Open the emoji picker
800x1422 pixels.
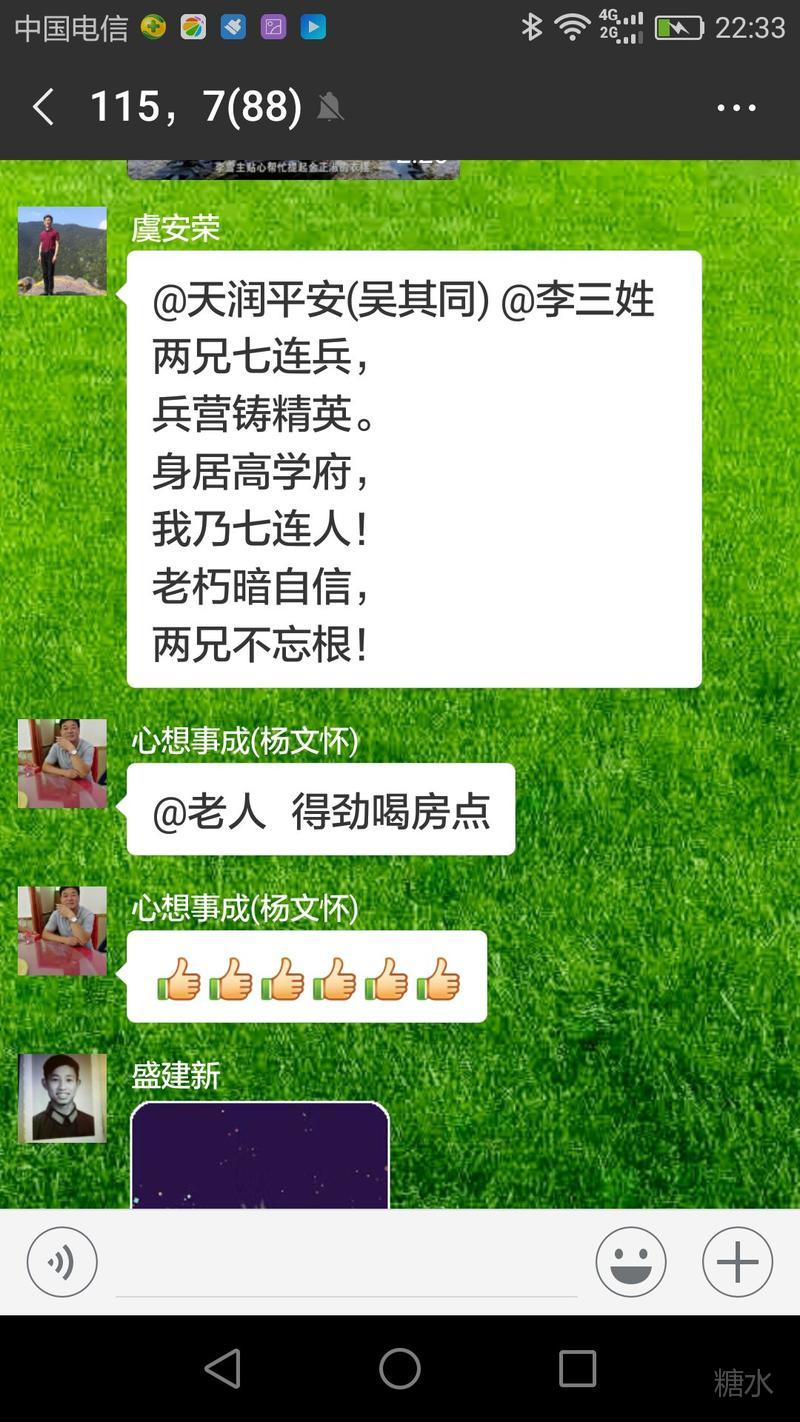[631, 1262]
